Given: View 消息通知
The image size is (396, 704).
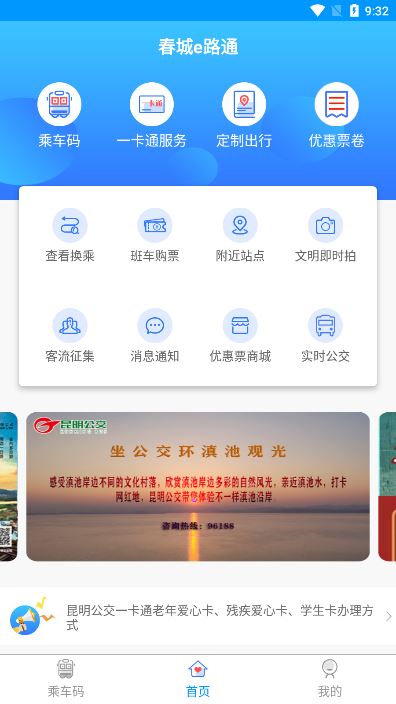Looking at the screenshot, I should coord(155,336).
